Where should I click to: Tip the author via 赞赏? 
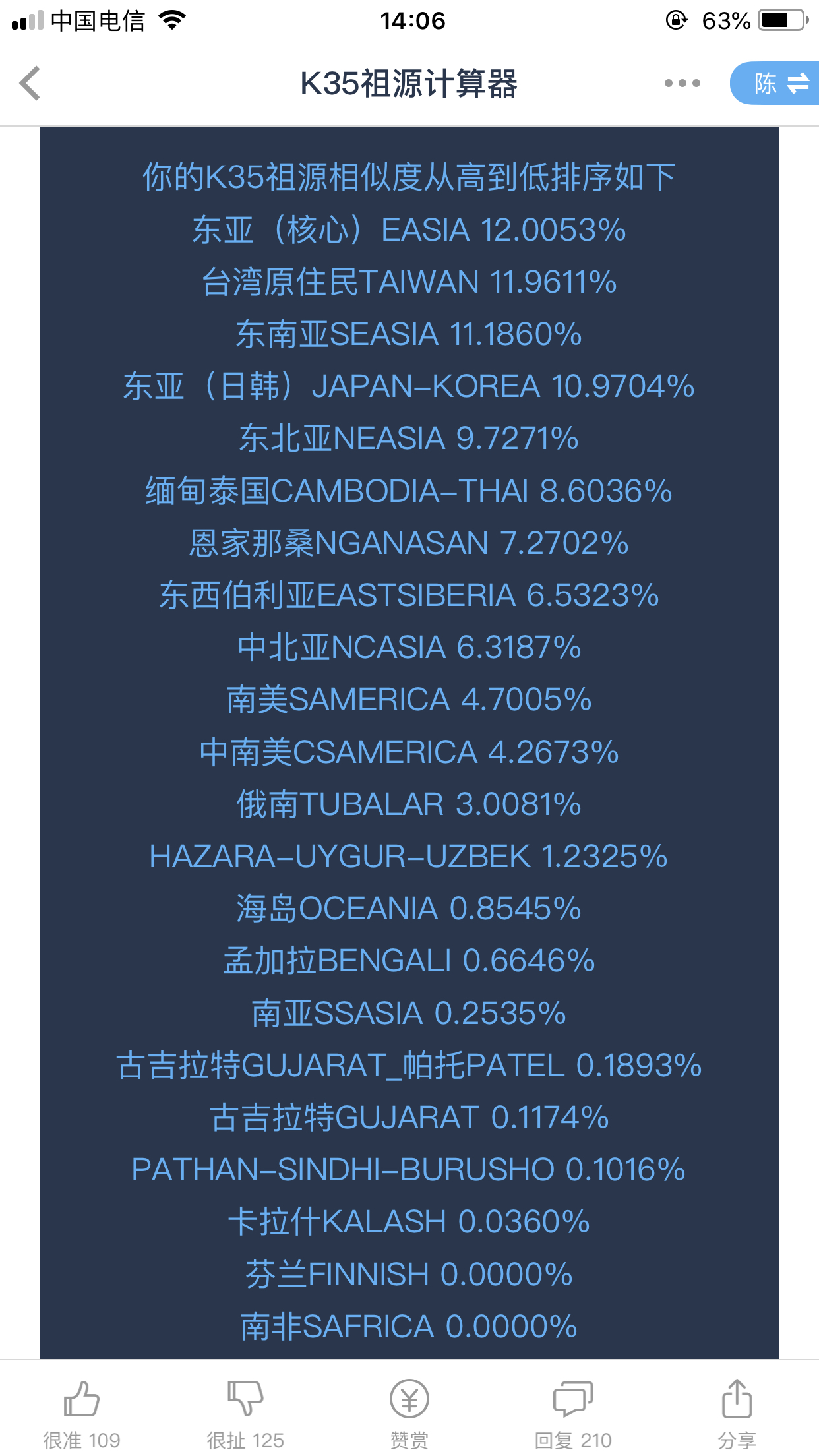click(409, 1414)
